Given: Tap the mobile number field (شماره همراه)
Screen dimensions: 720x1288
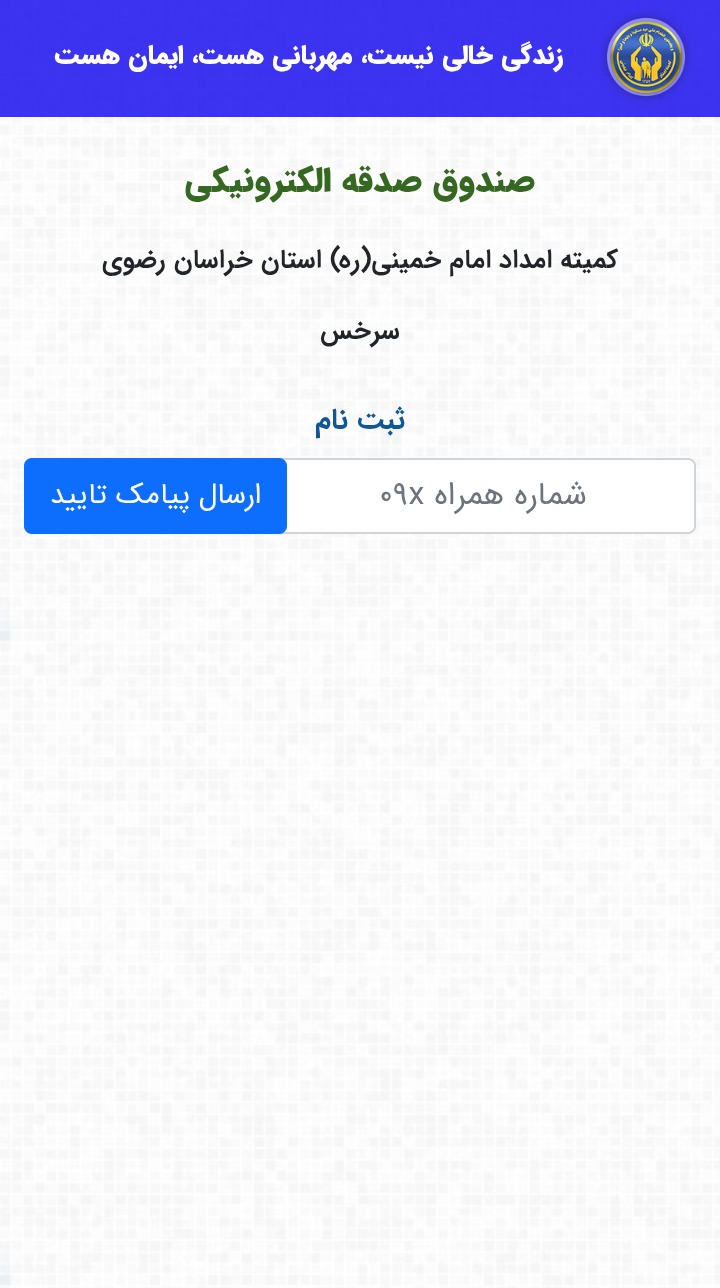Looking at the screenshot, I should [x=490, y=496].
